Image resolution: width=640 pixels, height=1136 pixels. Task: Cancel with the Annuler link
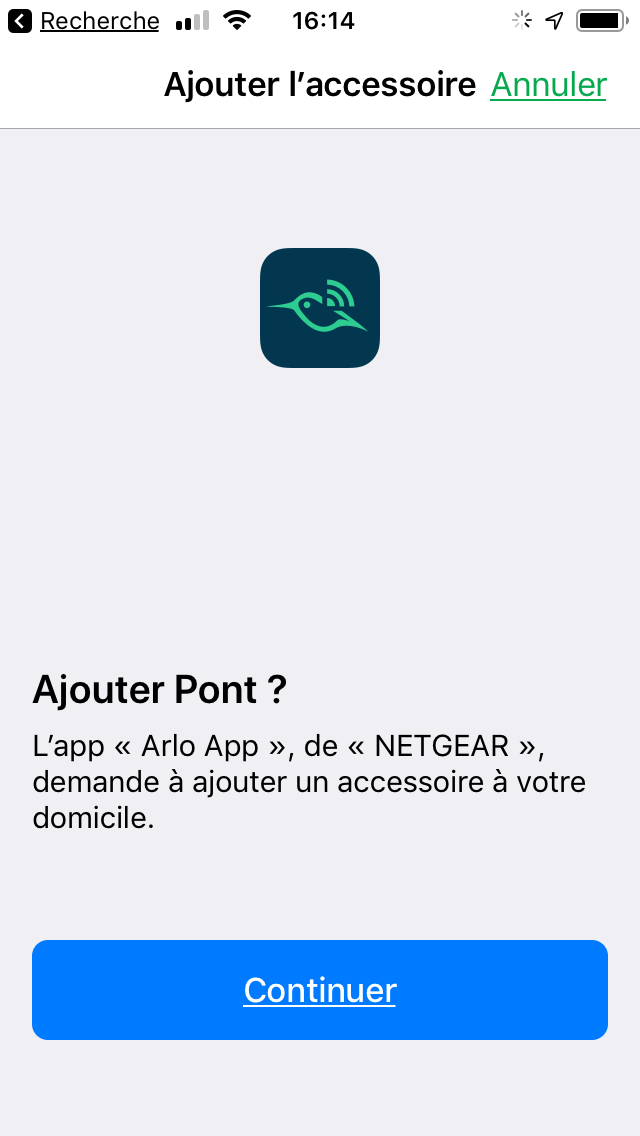click(549, 85)
